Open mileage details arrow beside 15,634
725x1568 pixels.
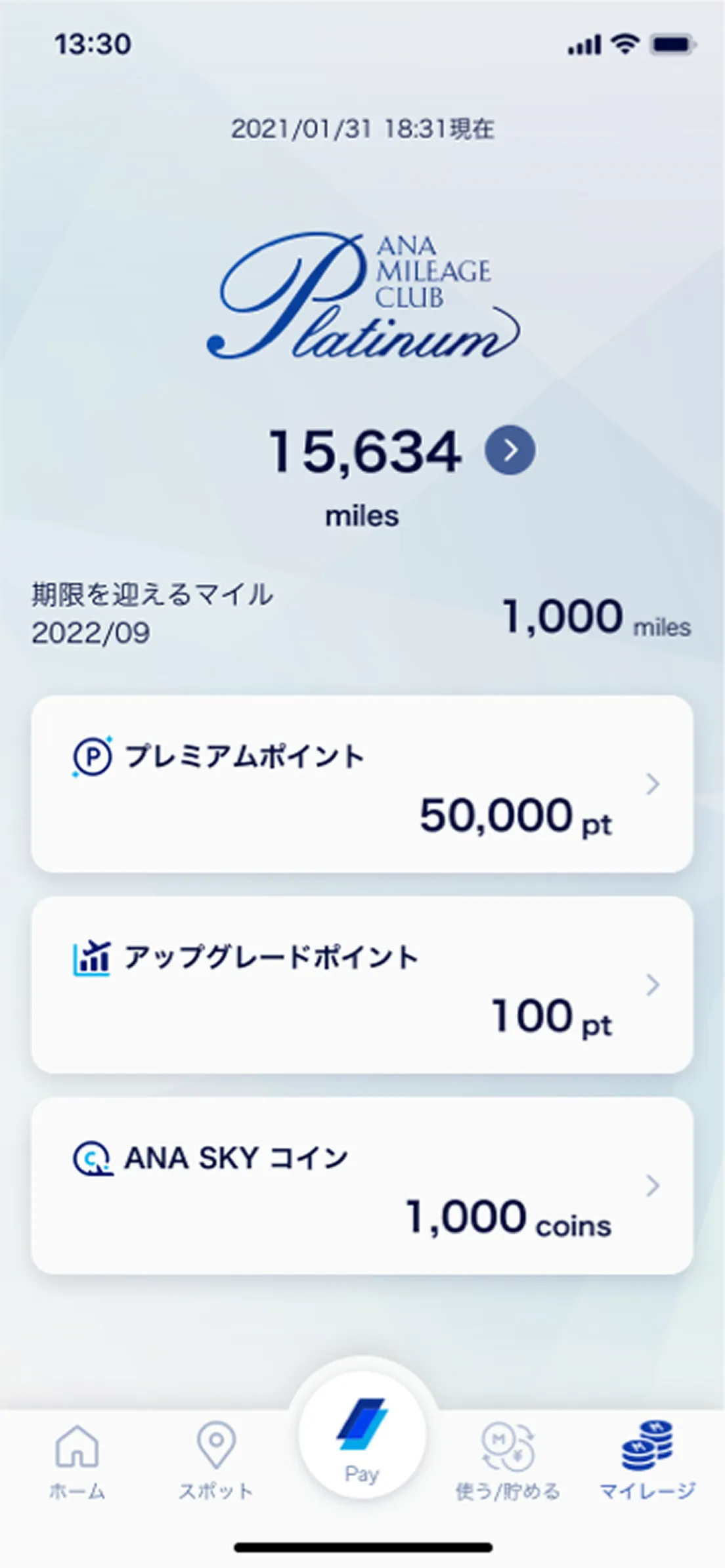point(510,450)
